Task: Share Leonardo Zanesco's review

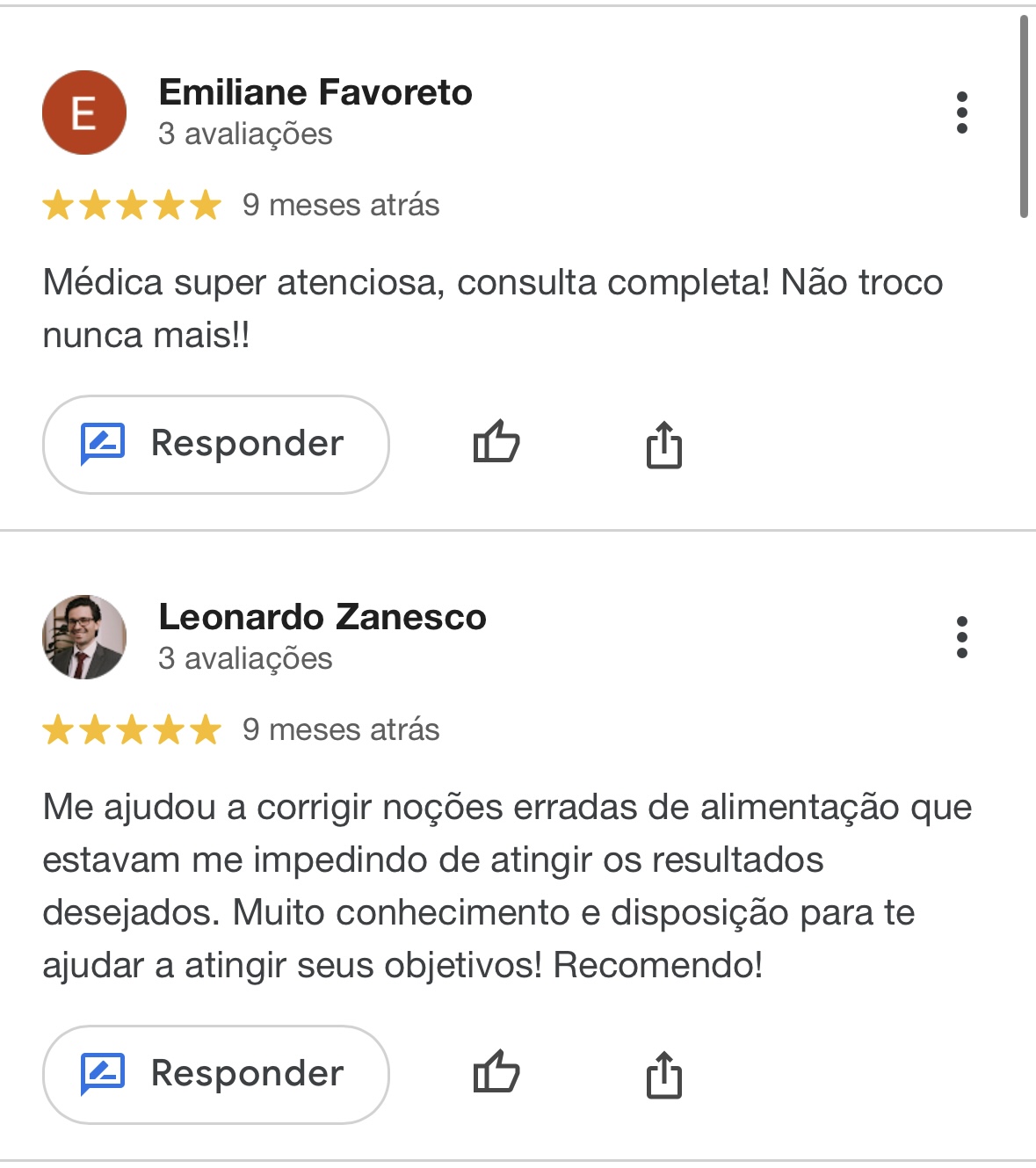Action: point(664,1074)
